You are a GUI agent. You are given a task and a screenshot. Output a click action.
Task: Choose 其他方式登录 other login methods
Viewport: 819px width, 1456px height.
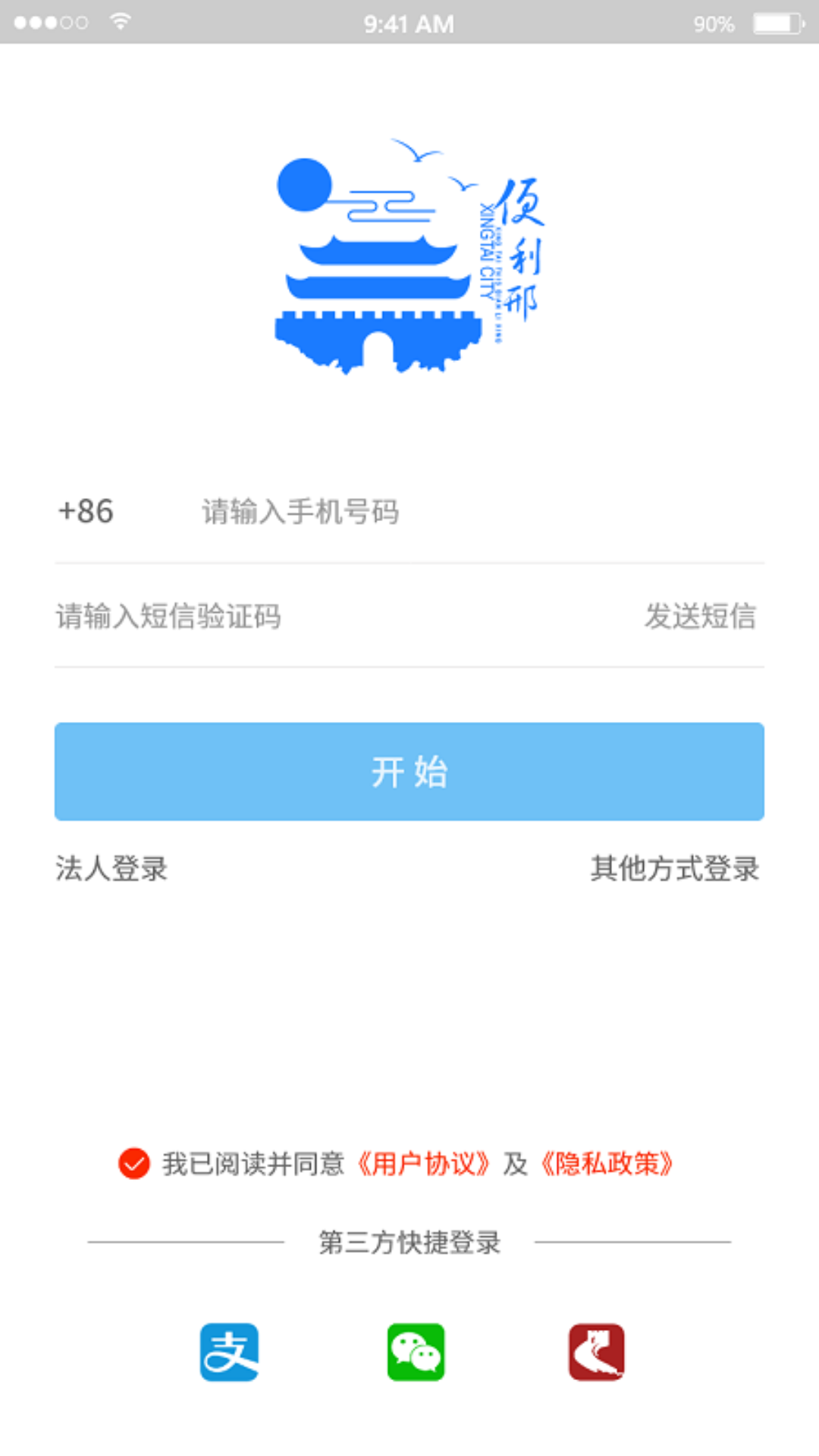(x=674, y=870)
